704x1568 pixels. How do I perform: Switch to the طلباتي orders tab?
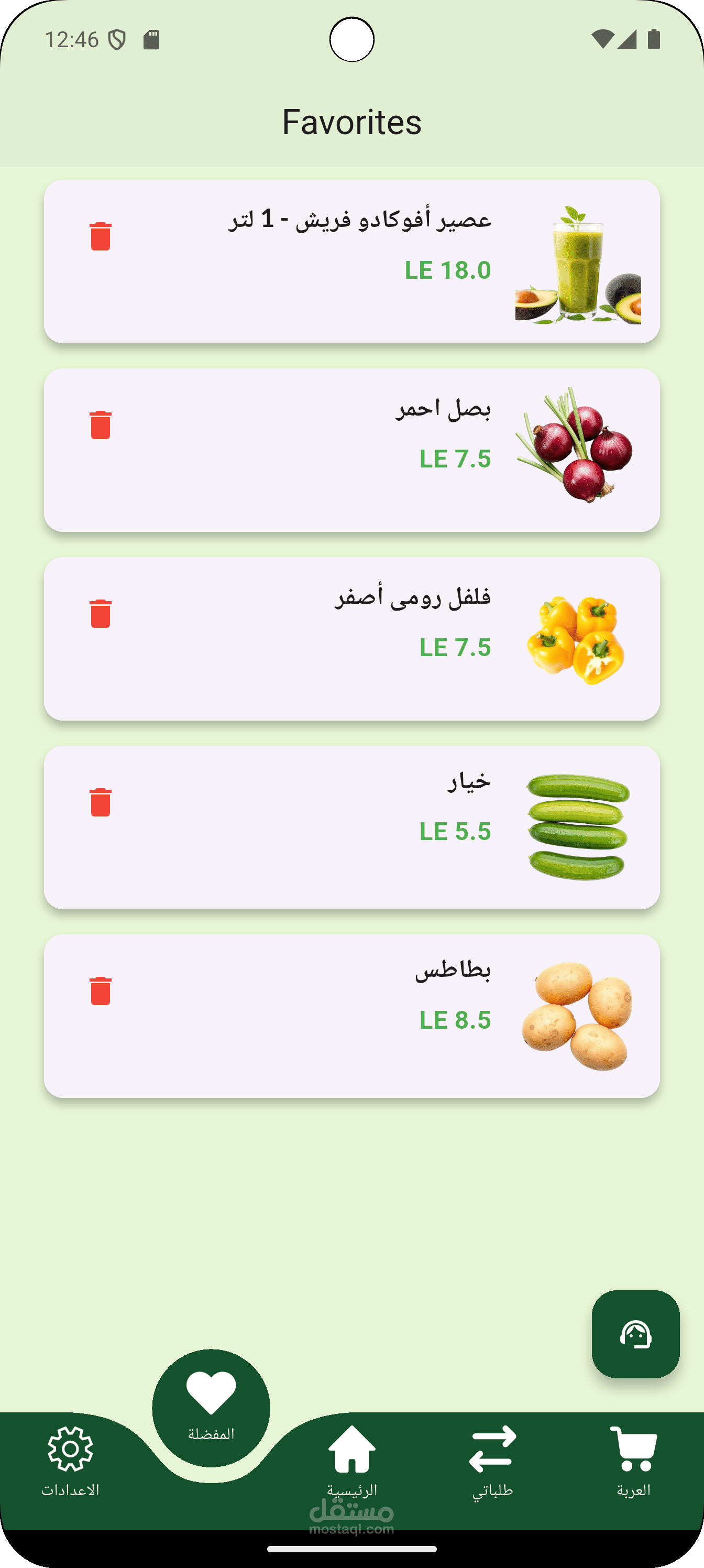coord(493,1461)
